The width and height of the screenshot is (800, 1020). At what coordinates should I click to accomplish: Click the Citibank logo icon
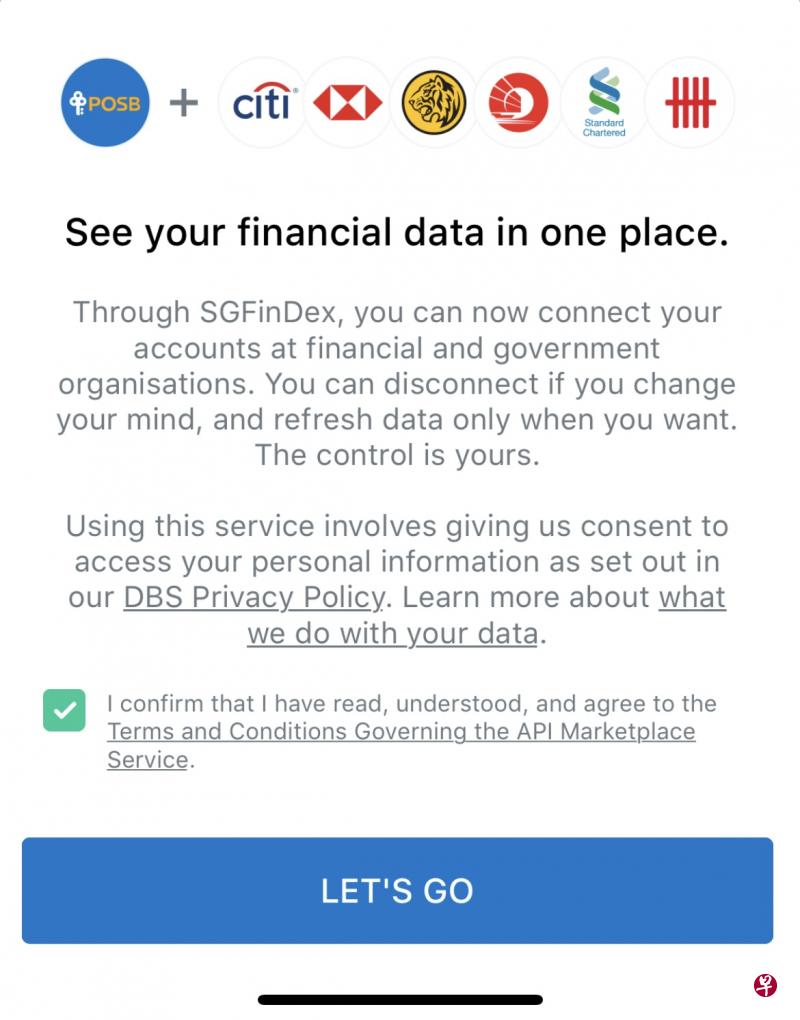pyautogui.click(x=261, y=103)
